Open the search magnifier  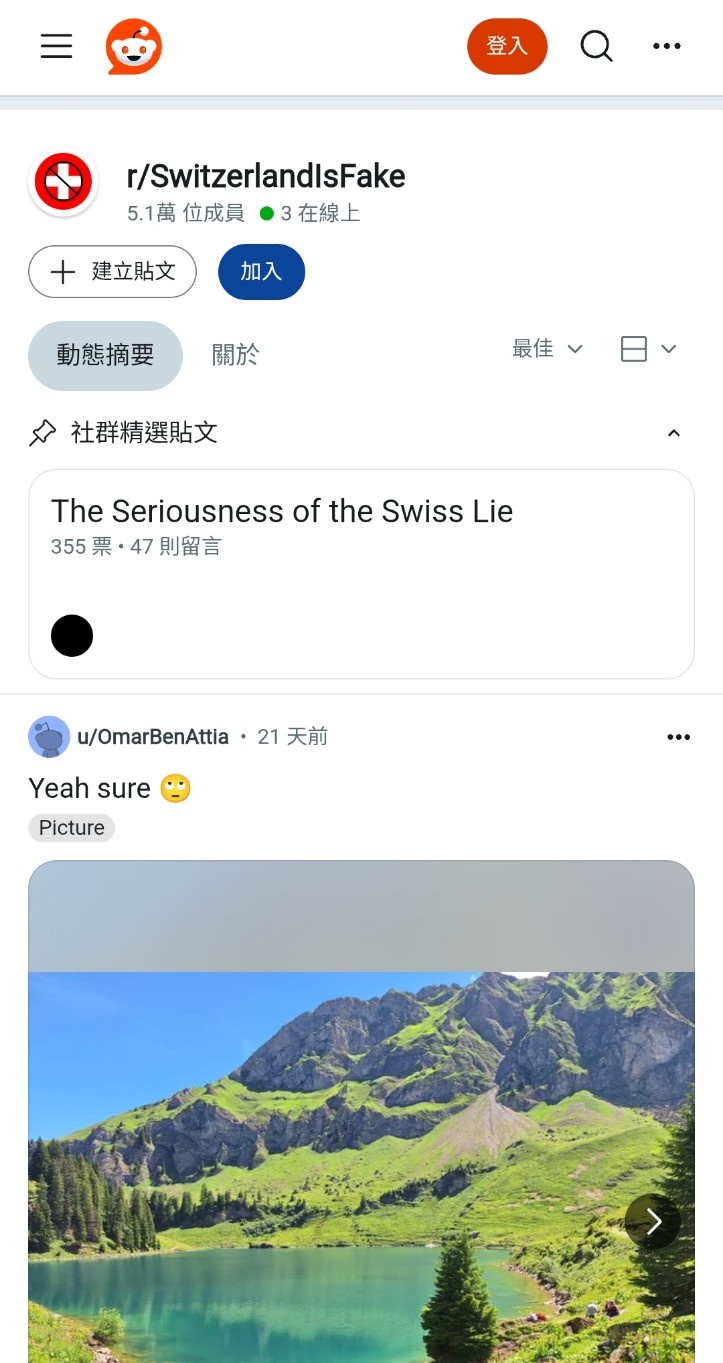click(596, 46)
